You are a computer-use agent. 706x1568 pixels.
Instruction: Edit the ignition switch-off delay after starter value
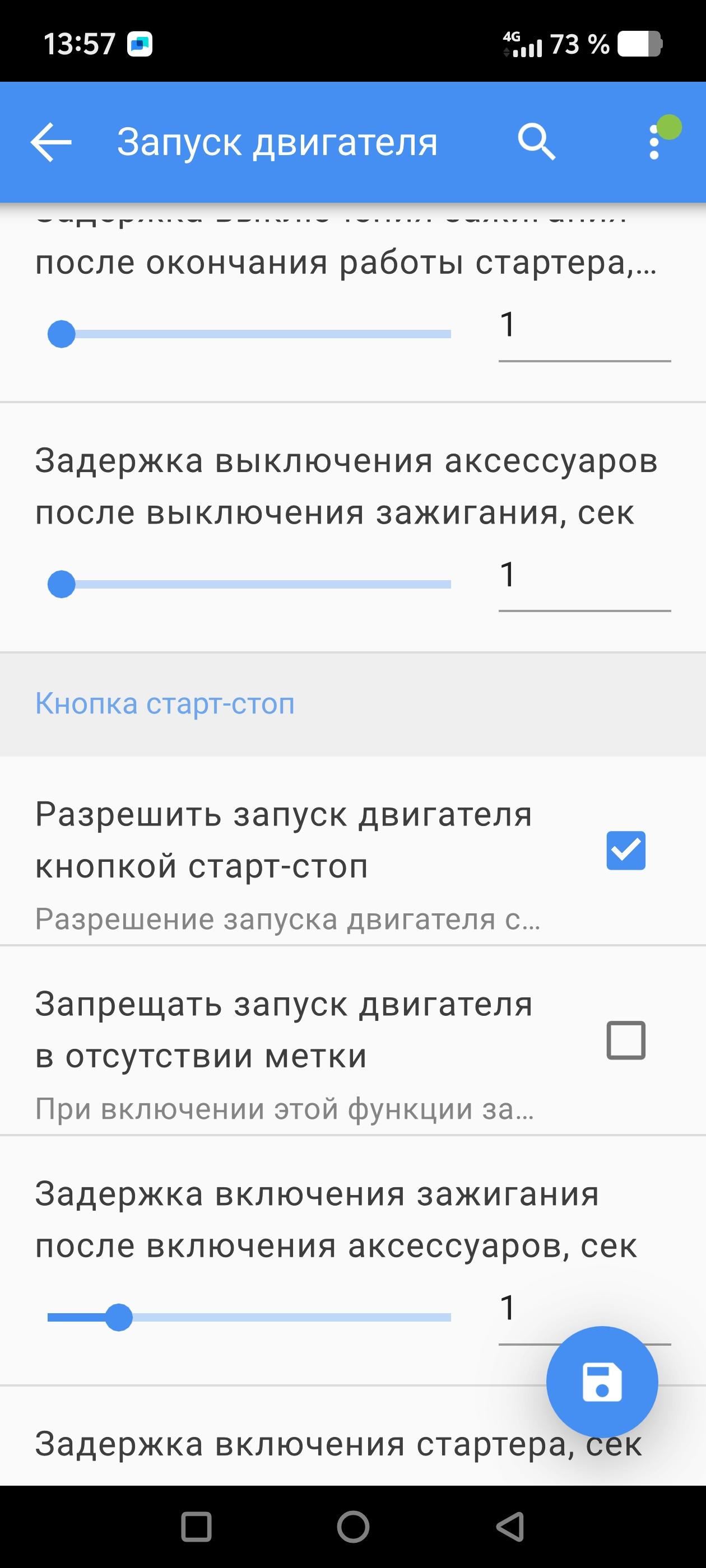[583, 327]
